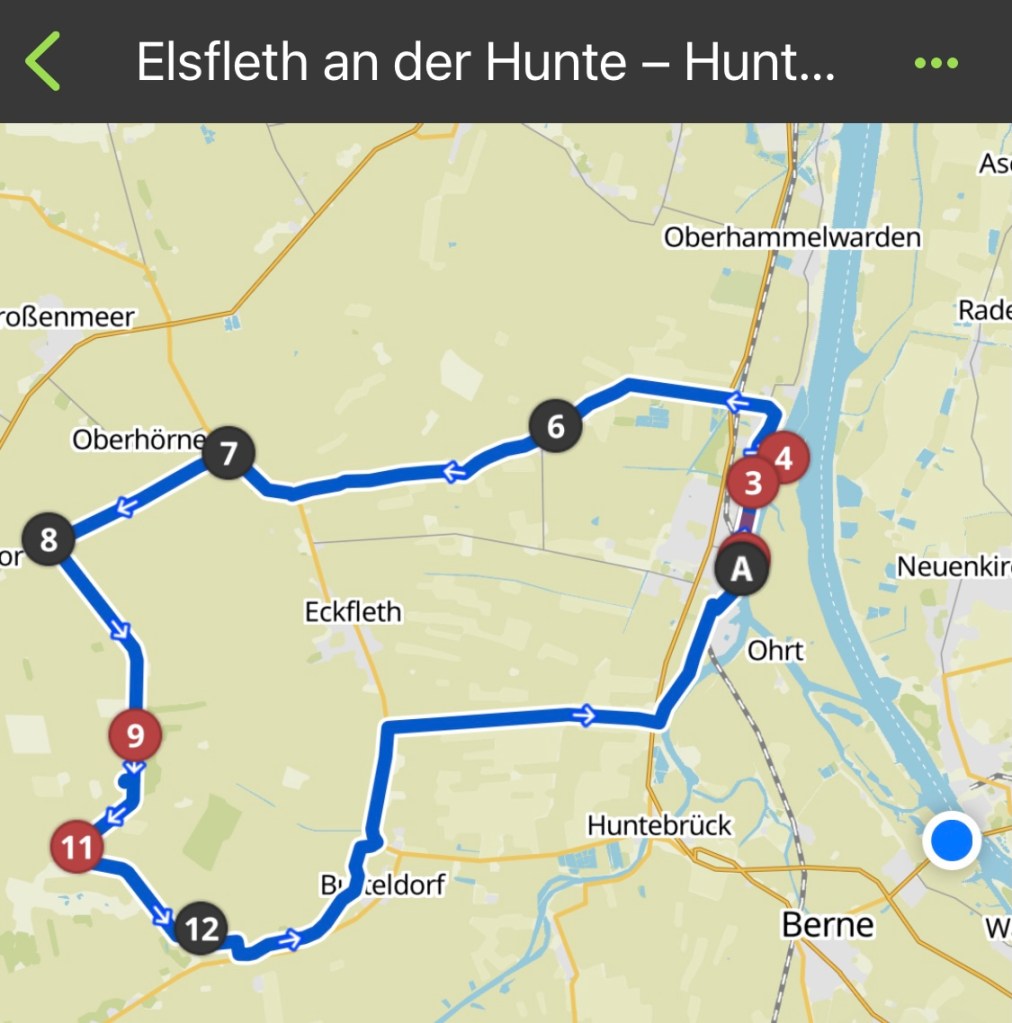The width and height of the screenshot is (1012, 1023).
Task: Select waypoint 7 near Oberhörne
Action: [x=229, y=454]
